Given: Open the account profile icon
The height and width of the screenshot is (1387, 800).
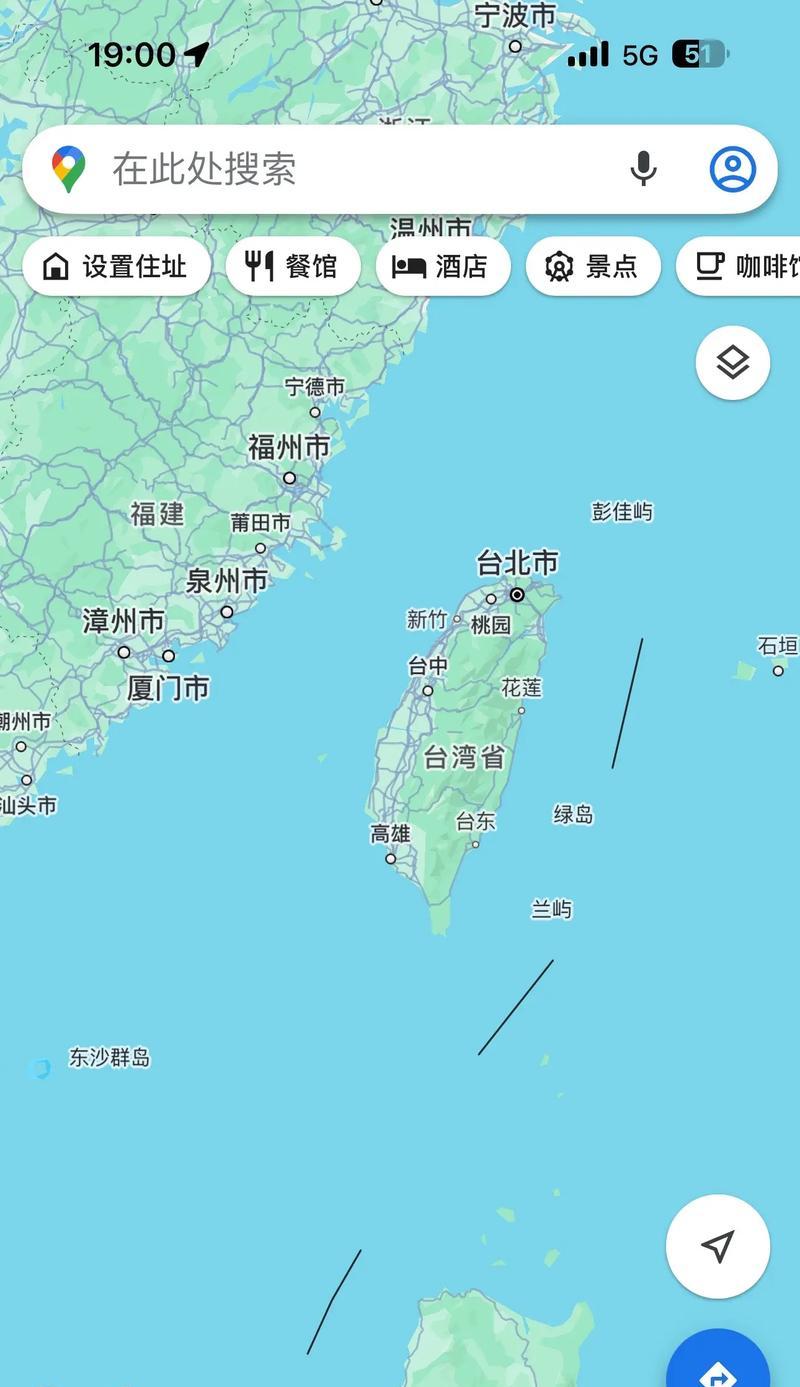Looking at the screenshot, I should 733,169.
